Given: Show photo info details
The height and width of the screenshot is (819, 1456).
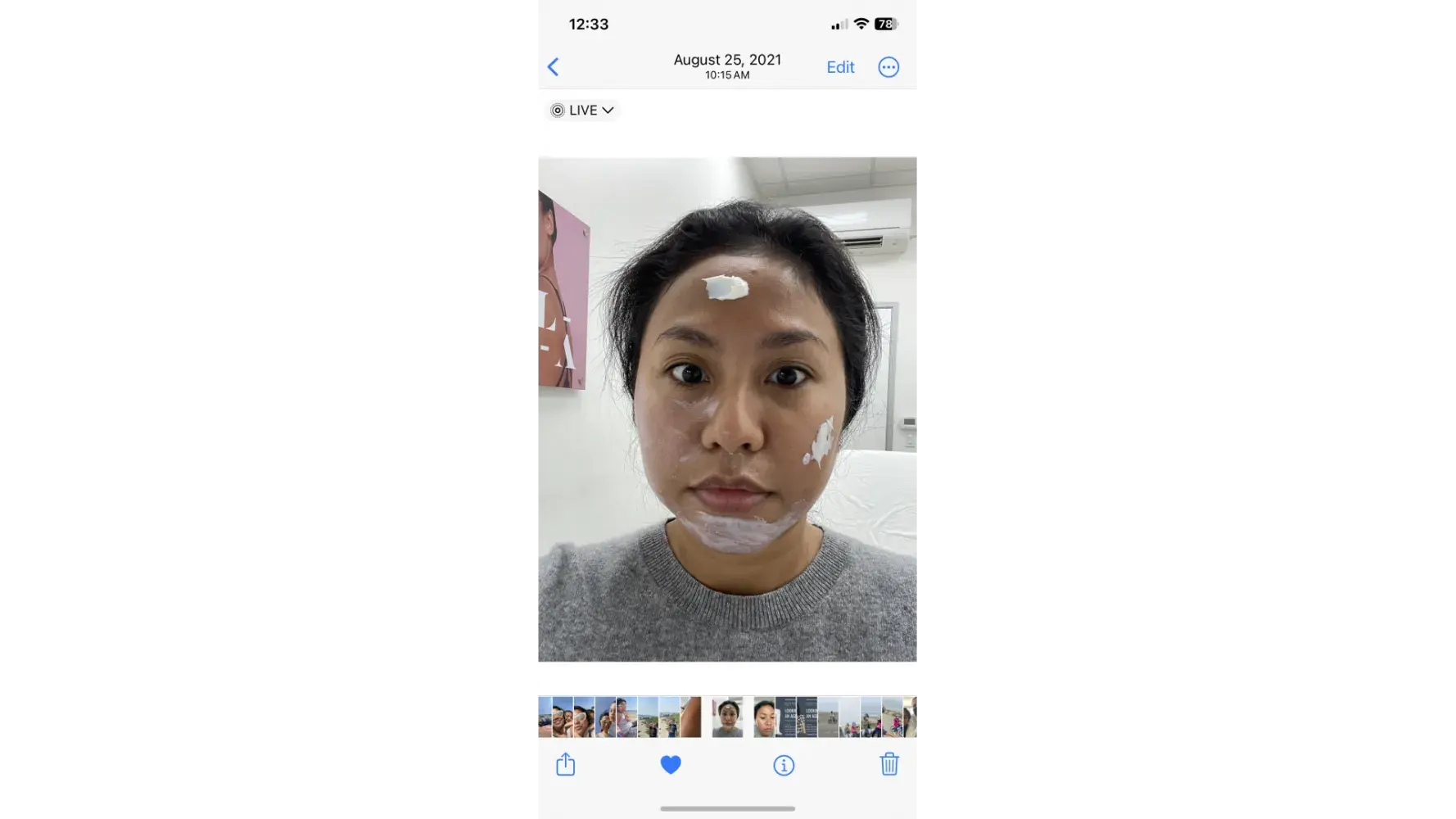Looking at the screenshot, I should pyautogui.click(x=784, y=765).
